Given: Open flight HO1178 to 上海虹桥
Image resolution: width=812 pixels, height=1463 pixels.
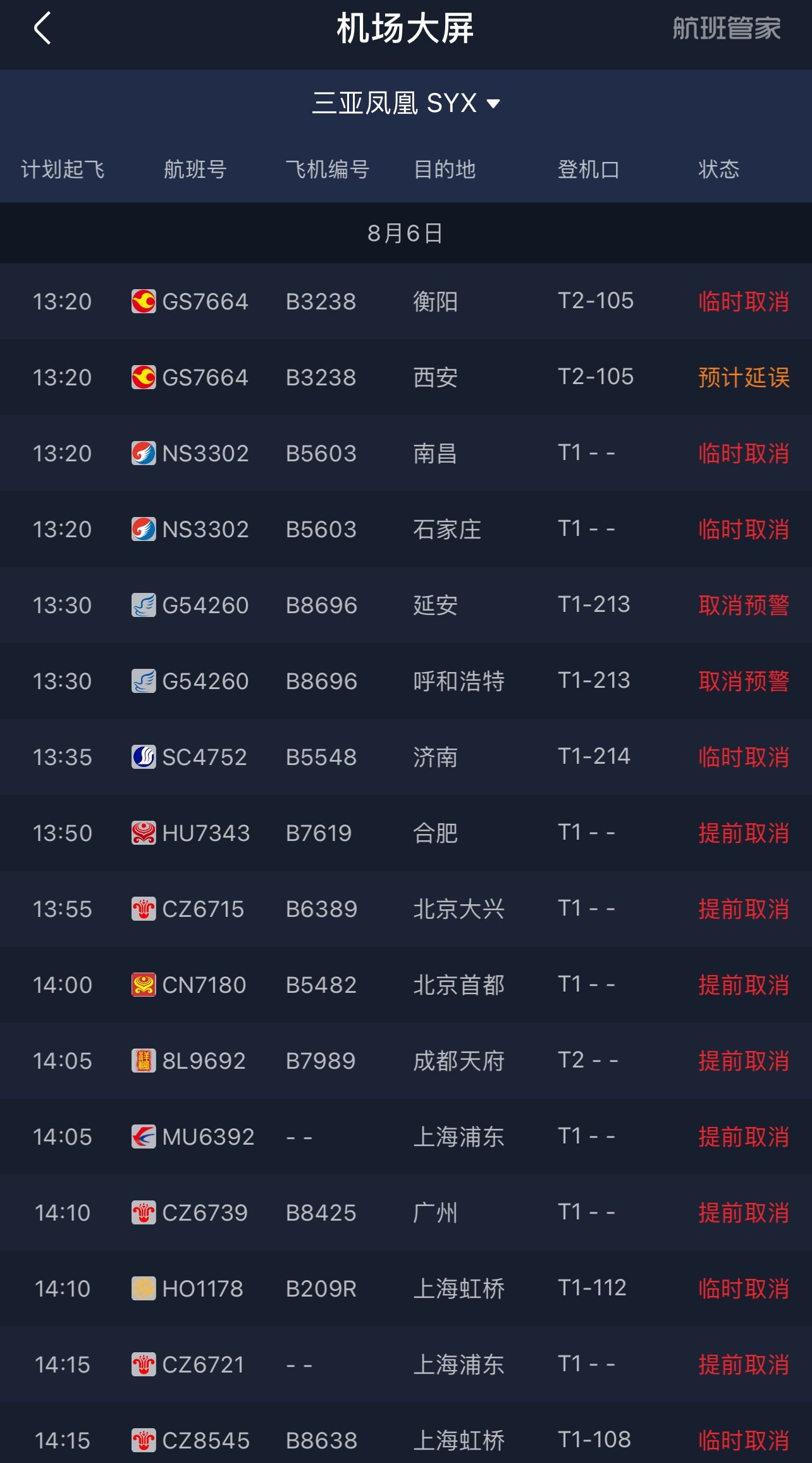Looking at the screenshot, I should pos(406,1288).
